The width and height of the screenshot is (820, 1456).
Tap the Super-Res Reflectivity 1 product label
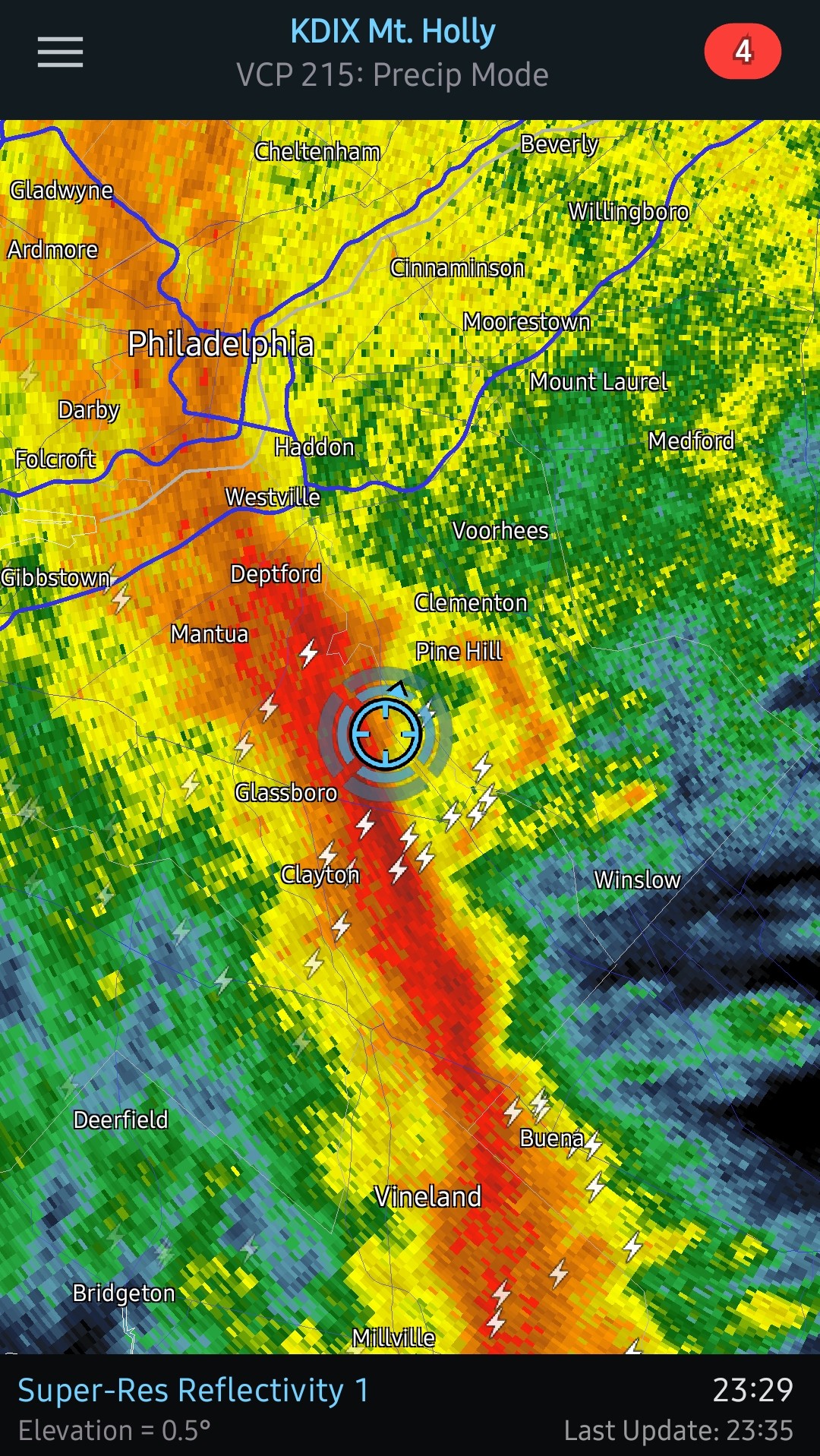coord(194,1390)
